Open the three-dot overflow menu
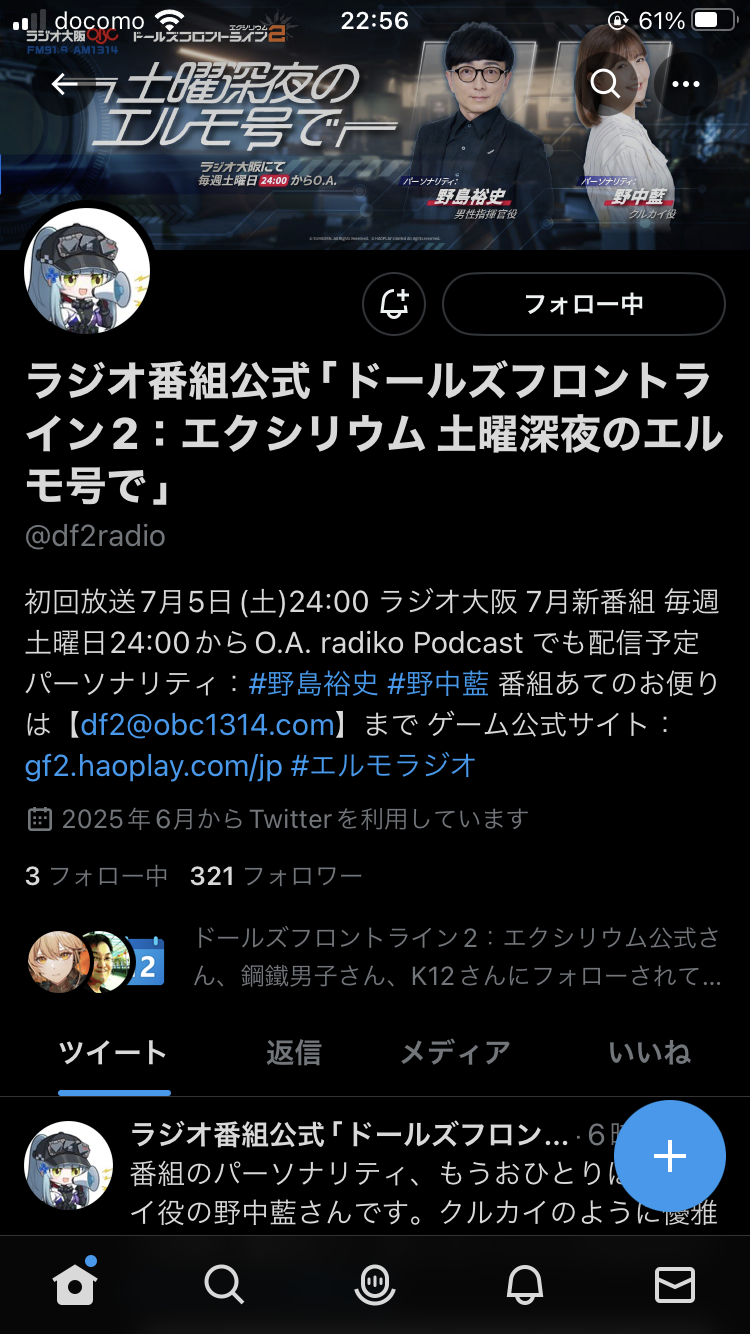750x1334 pixels. point(686,84)
